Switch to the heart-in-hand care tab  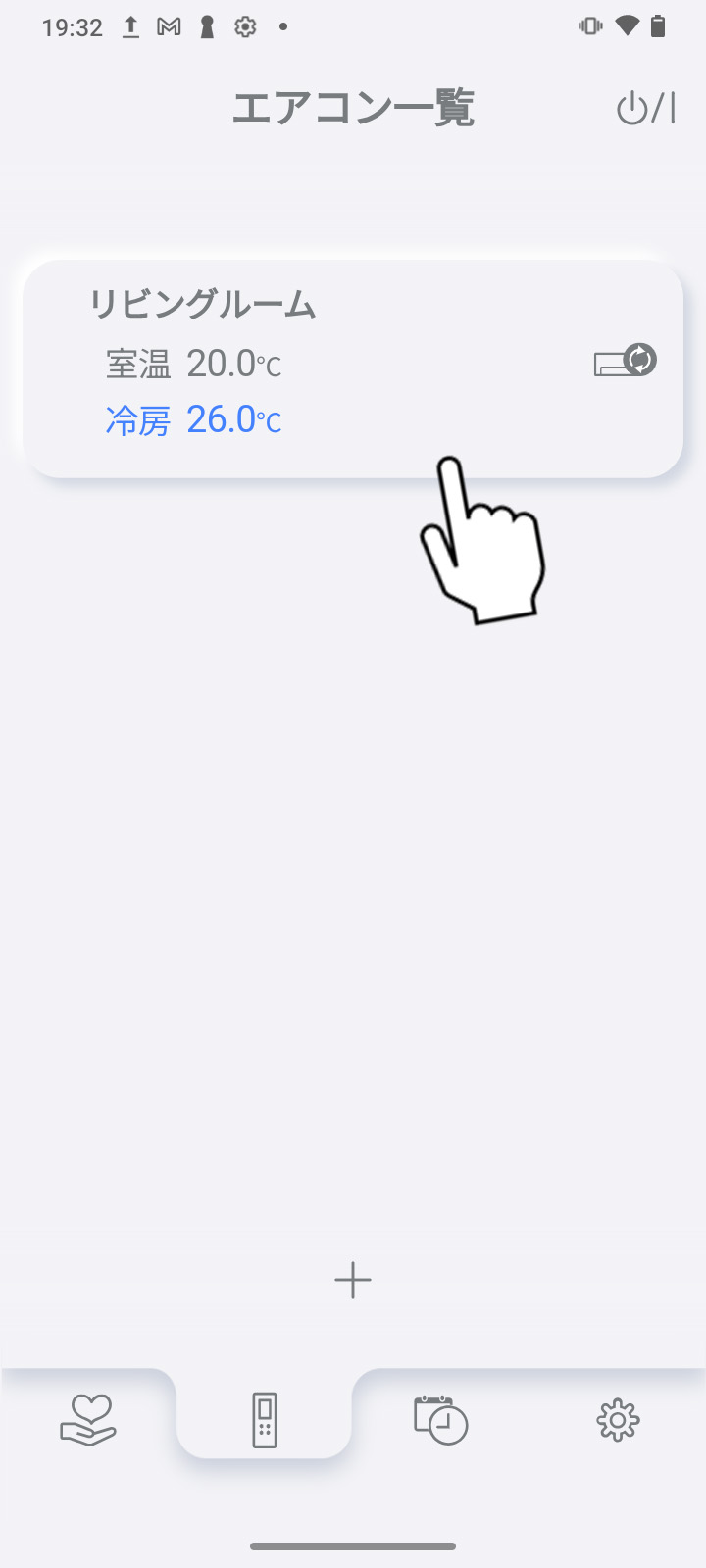[x=88, y=1419]
